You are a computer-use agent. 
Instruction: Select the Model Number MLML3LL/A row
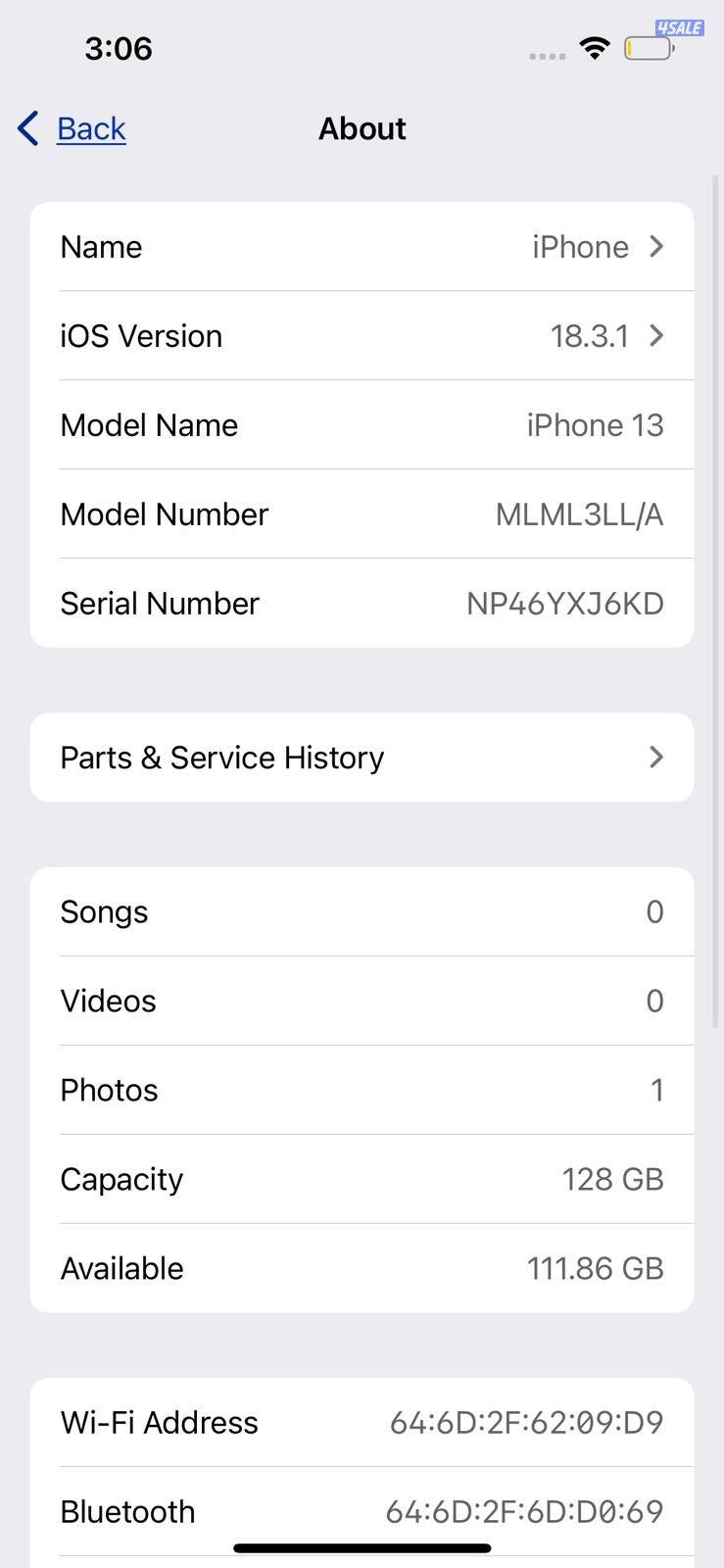pos(362,514)
